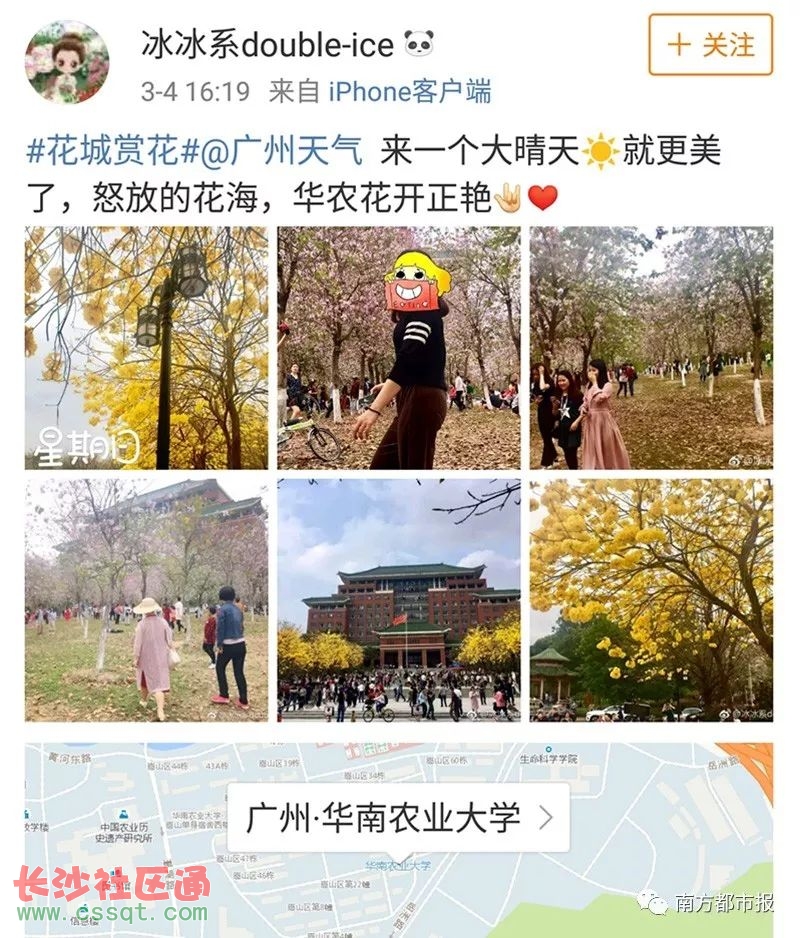
Task: View the last photo of yellow blossoms
Action: coord(651,600)
